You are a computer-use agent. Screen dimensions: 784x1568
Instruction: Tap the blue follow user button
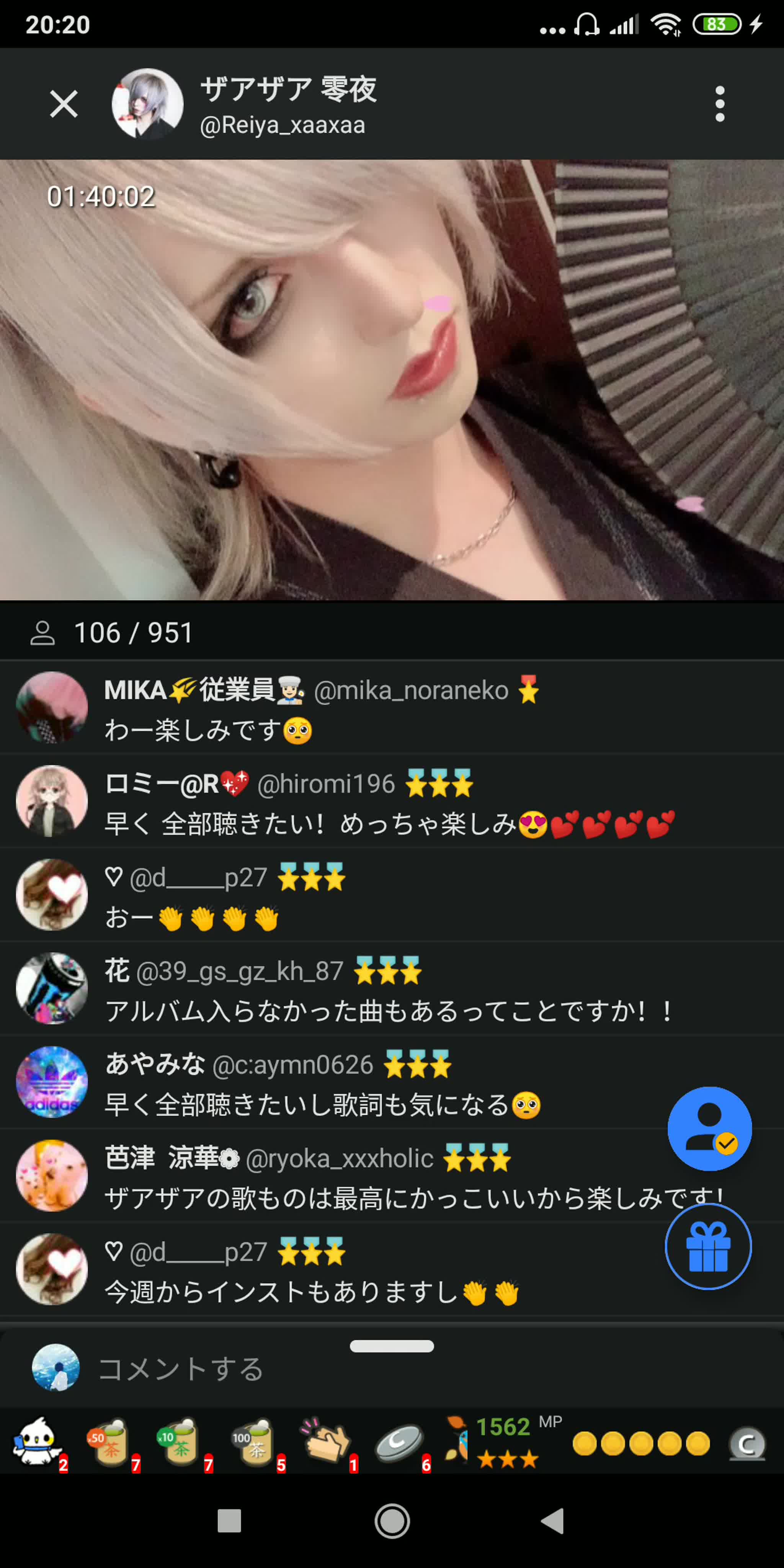709,1129
